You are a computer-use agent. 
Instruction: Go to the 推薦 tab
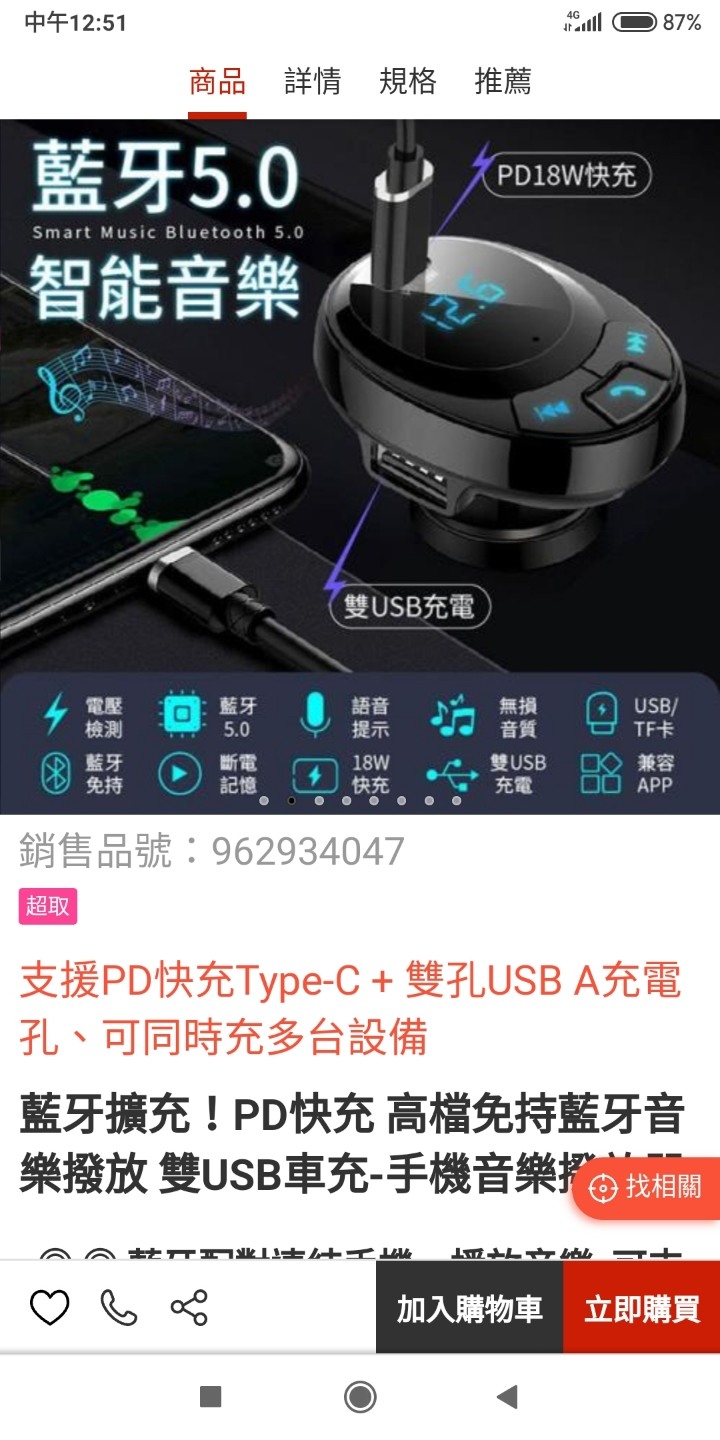tap(503, 81)
